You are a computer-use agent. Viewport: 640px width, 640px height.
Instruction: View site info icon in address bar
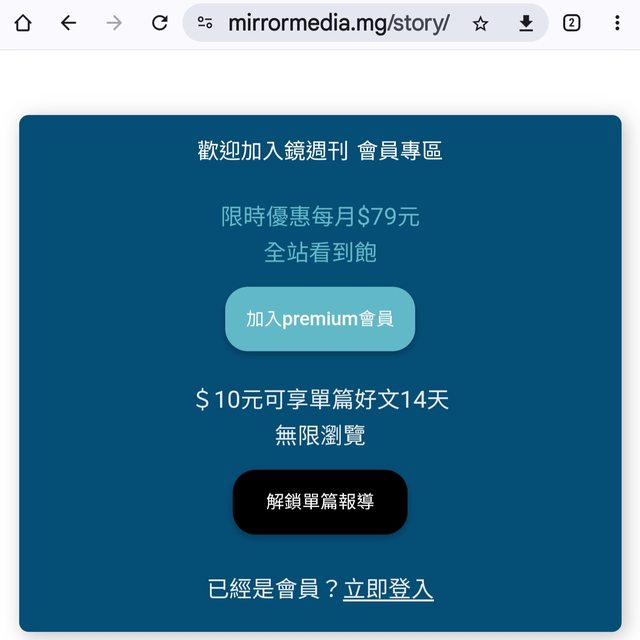(x=205, y=23)
